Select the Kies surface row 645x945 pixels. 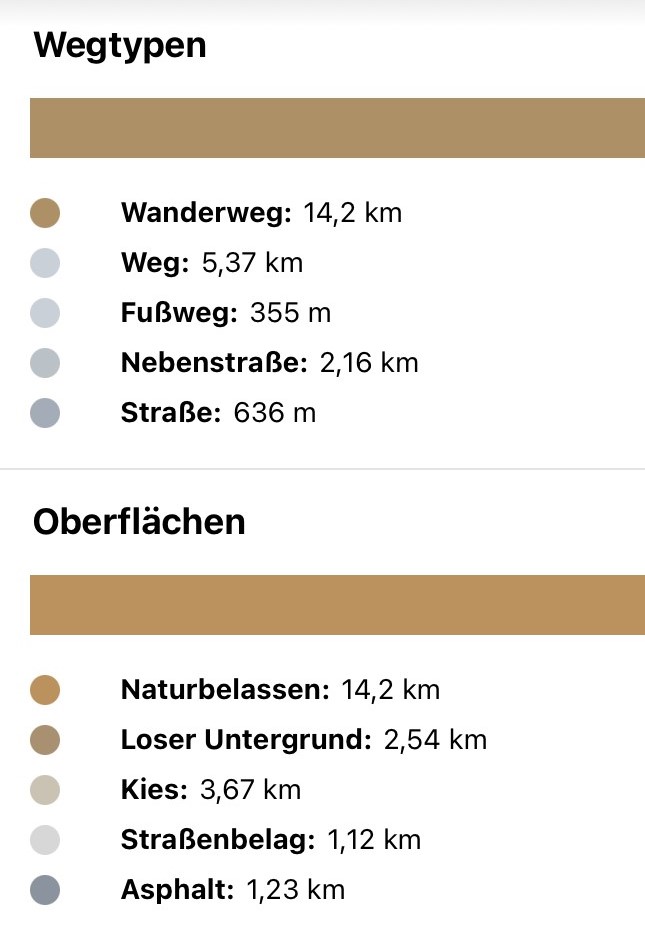(210, 790)
